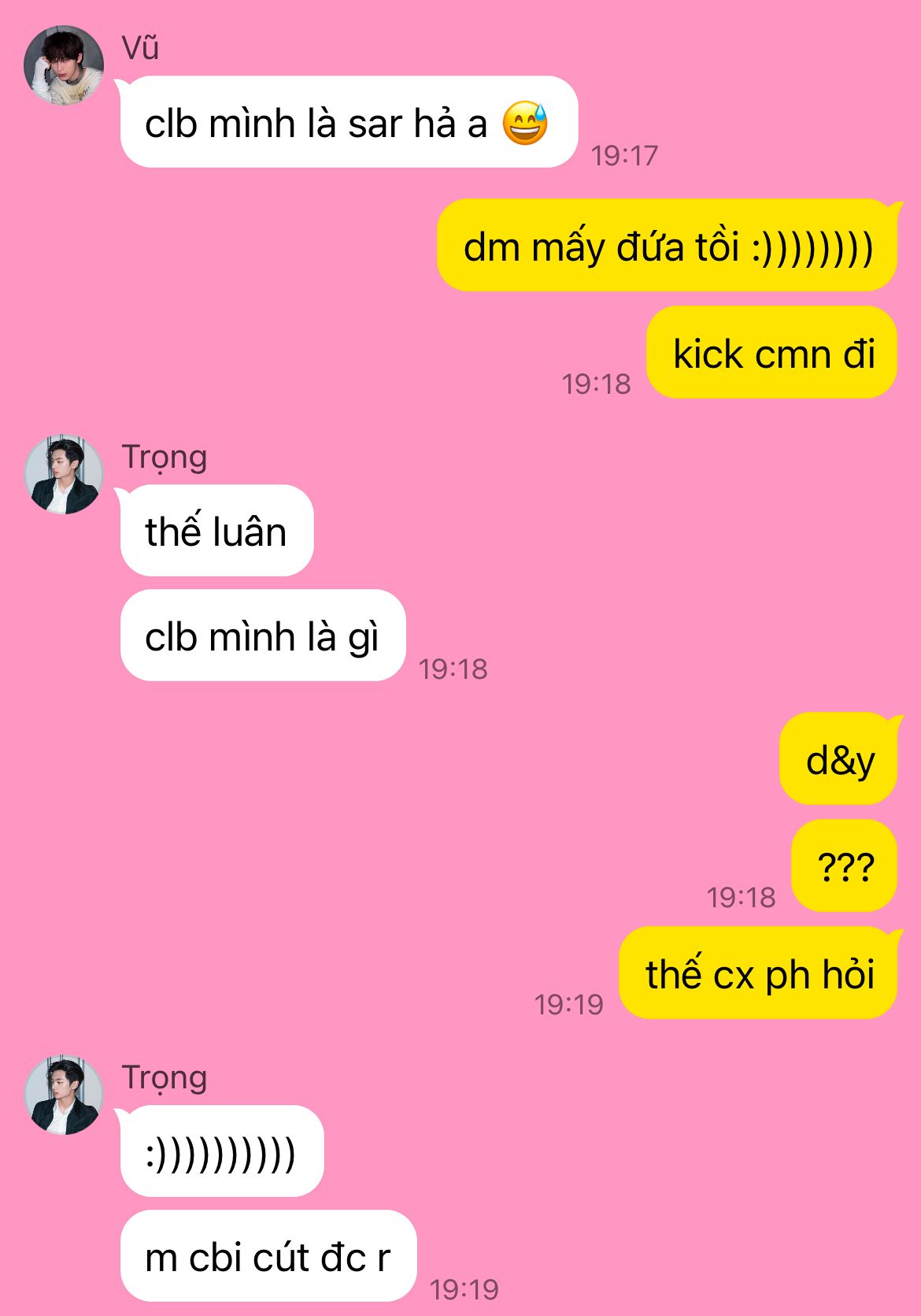Open Vũ's profile picture
Screen dimensions: 921x1316
64,65
